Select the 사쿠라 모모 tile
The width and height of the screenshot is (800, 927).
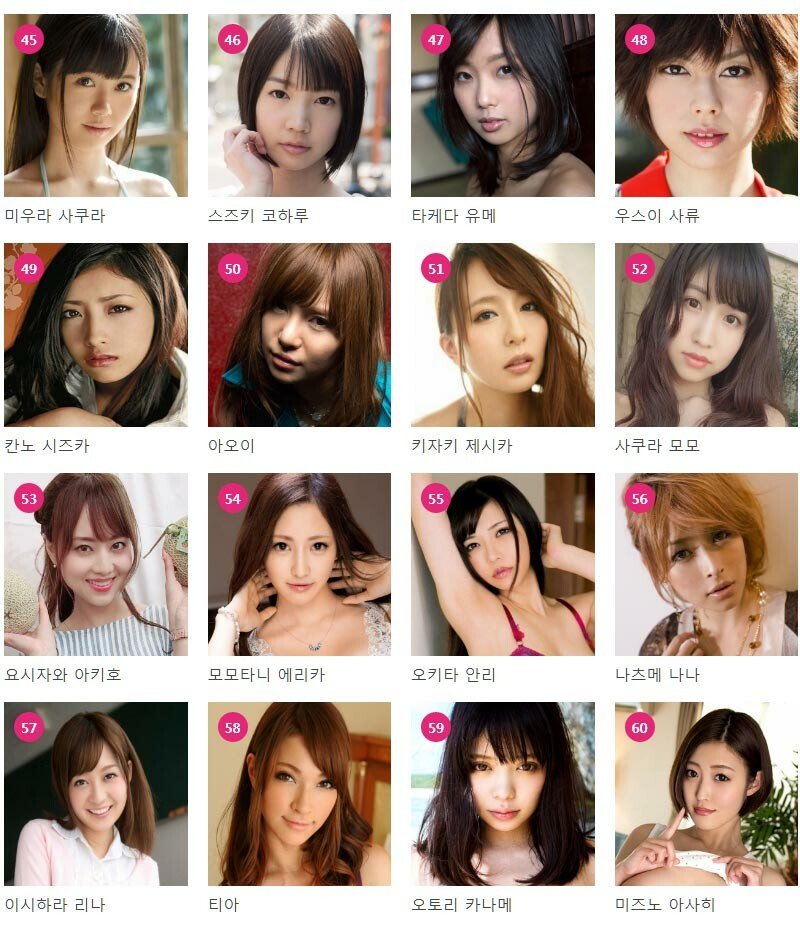(706, 335)
